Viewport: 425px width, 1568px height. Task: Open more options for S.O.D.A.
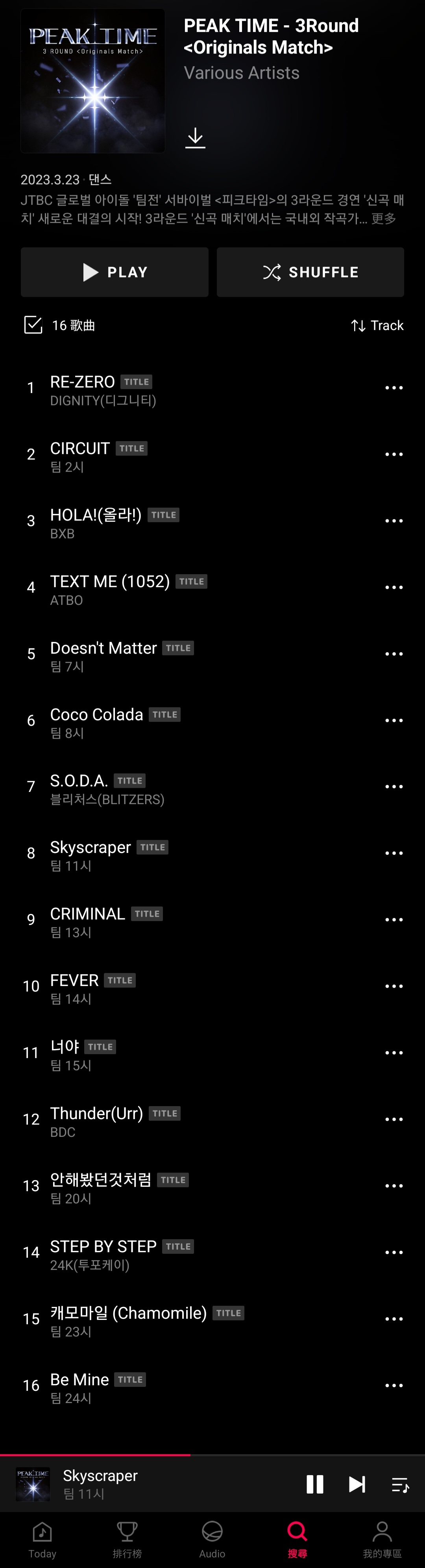pyautogui.click(x=394, y=787)
